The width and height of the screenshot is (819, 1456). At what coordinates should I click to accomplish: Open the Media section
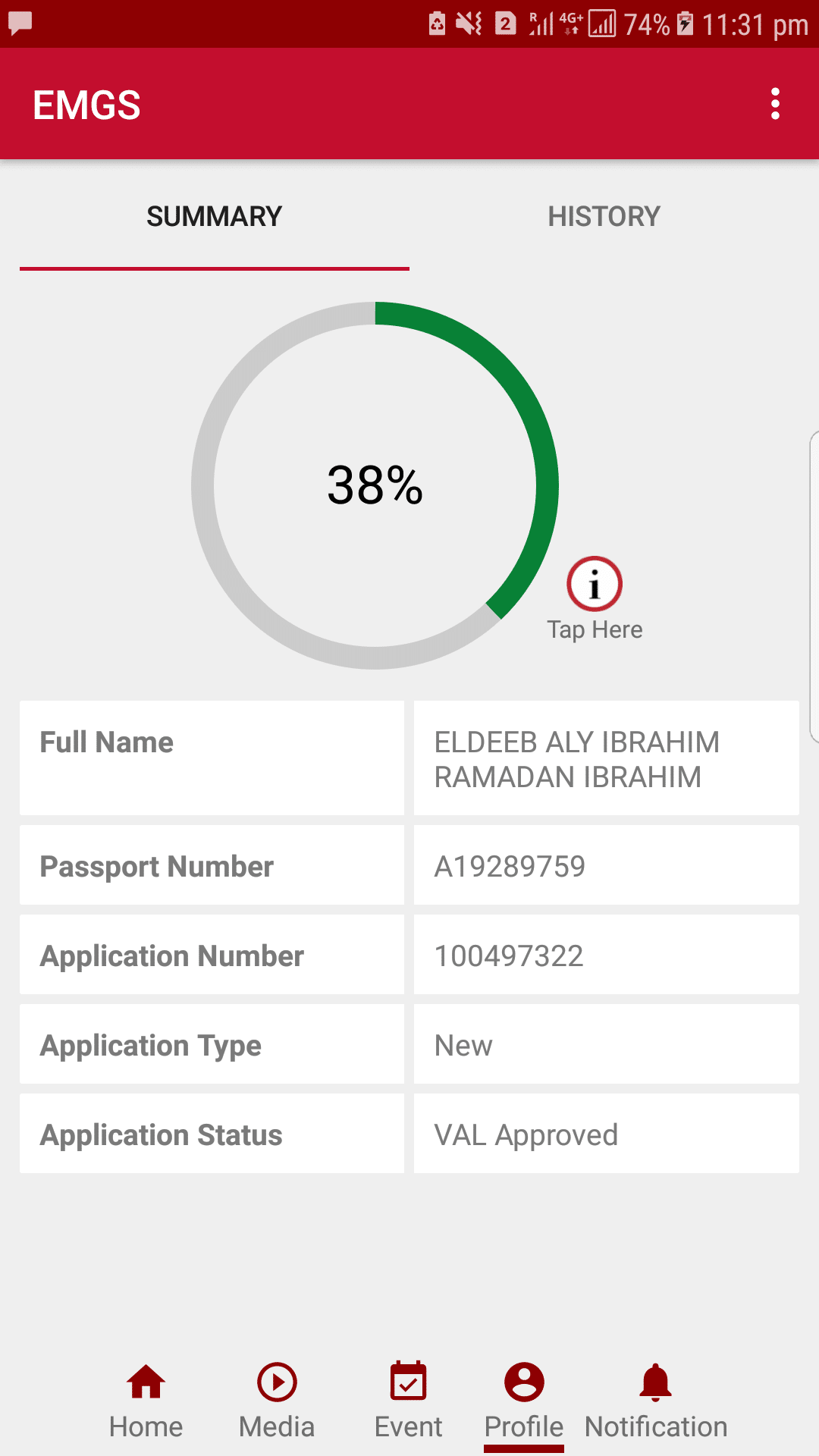click(277, 1400)
